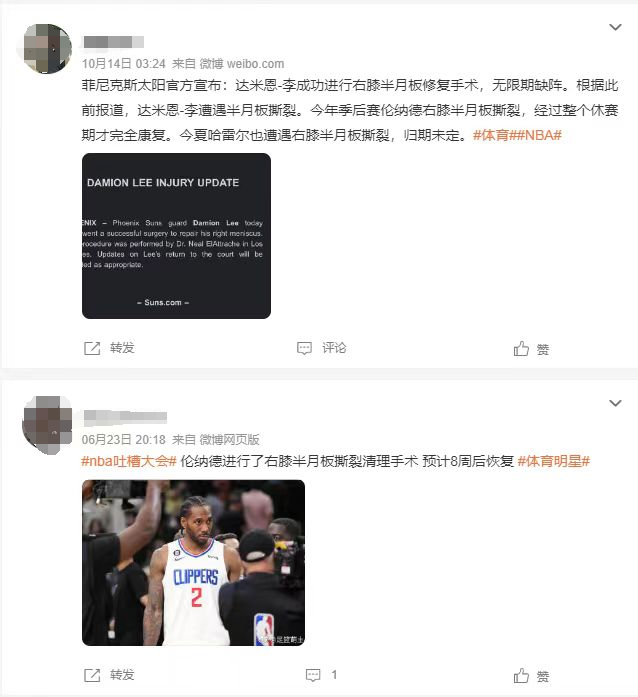The height and width of the screenshot is (697, 638).
Task: Expand the chevron menu on Damion Lee post
Action: (615, 28)
